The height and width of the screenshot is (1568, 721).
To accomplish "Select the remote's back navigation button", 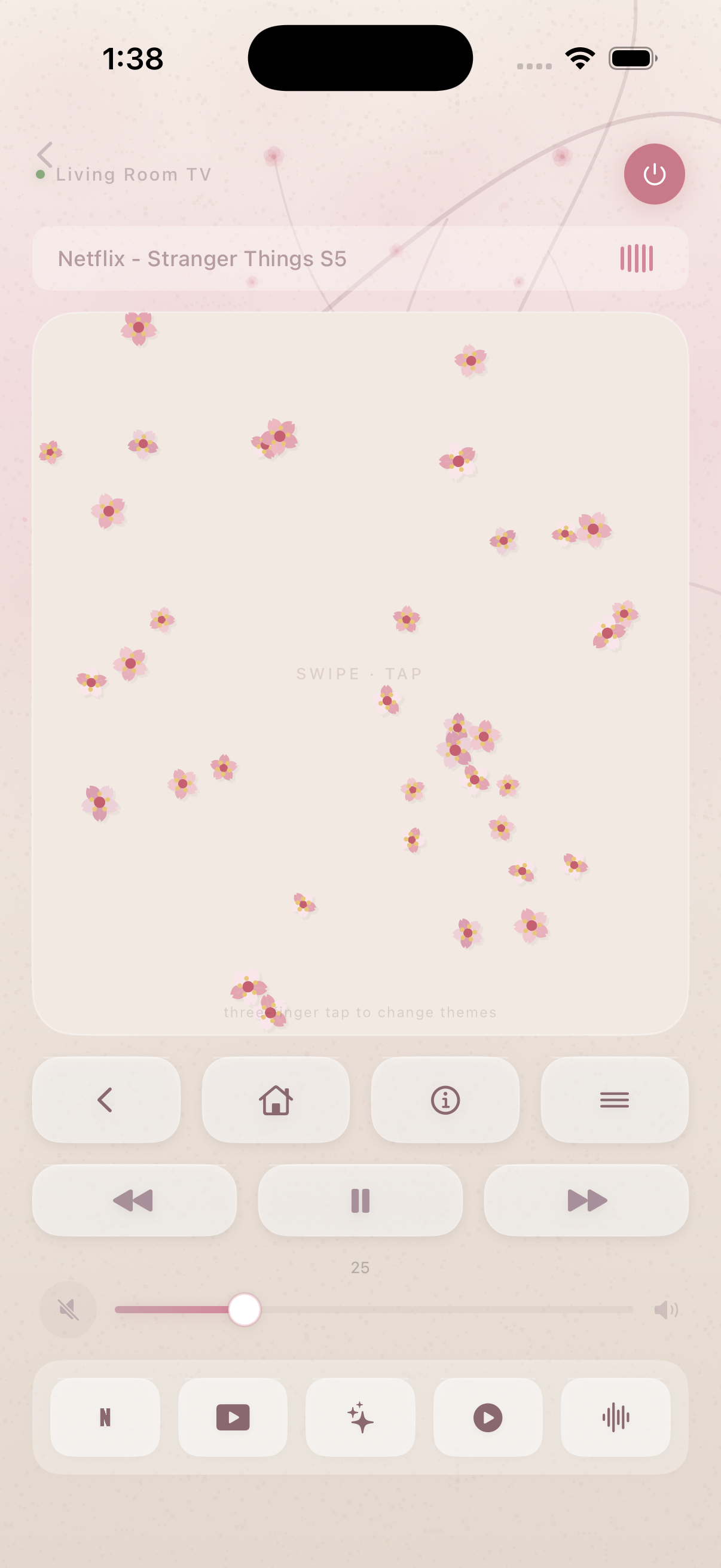I will coord(106,1100).
